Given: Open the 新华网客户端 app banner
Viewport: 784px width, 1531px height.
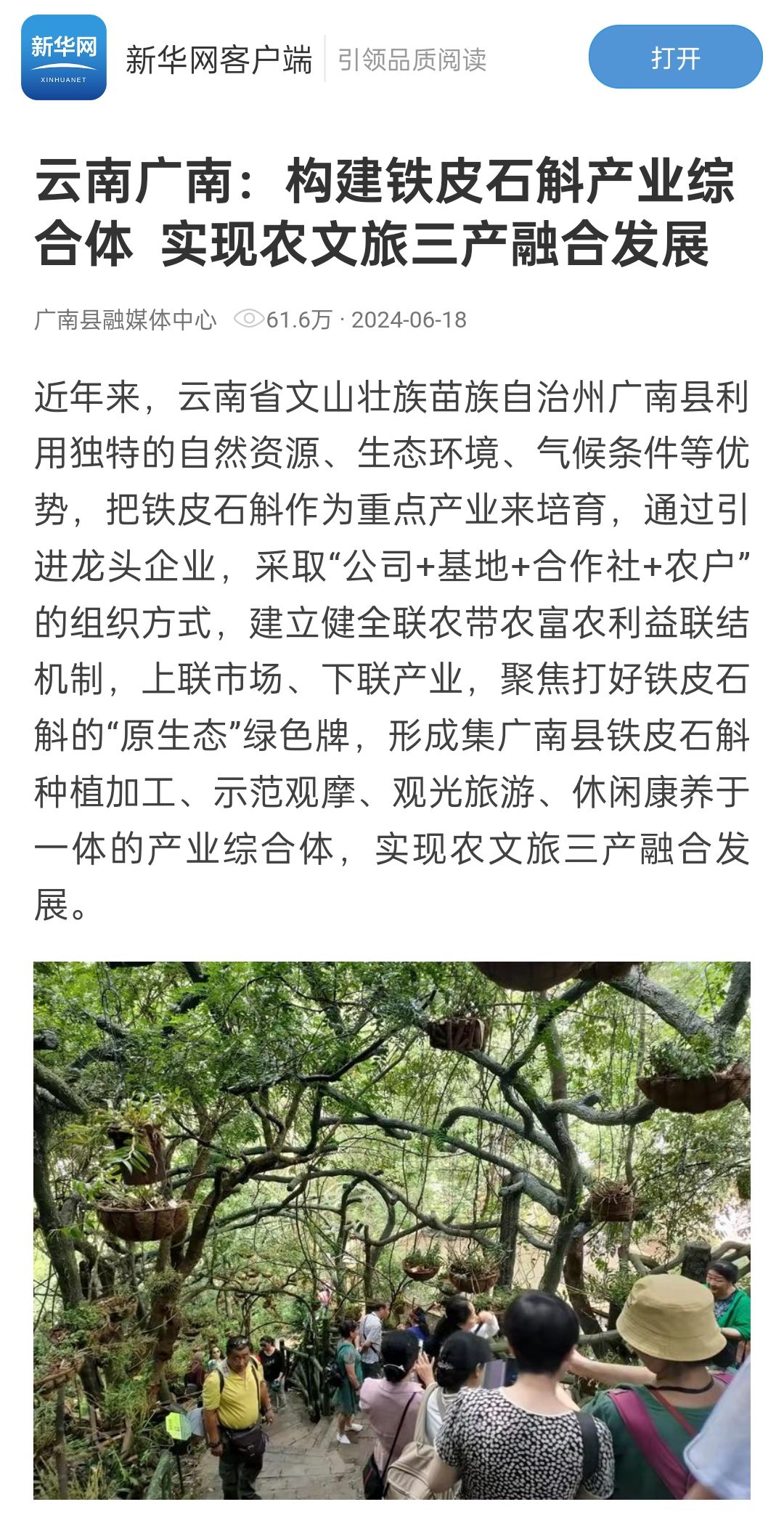Looking at the screenshot, I should click(x=218, y=59).
